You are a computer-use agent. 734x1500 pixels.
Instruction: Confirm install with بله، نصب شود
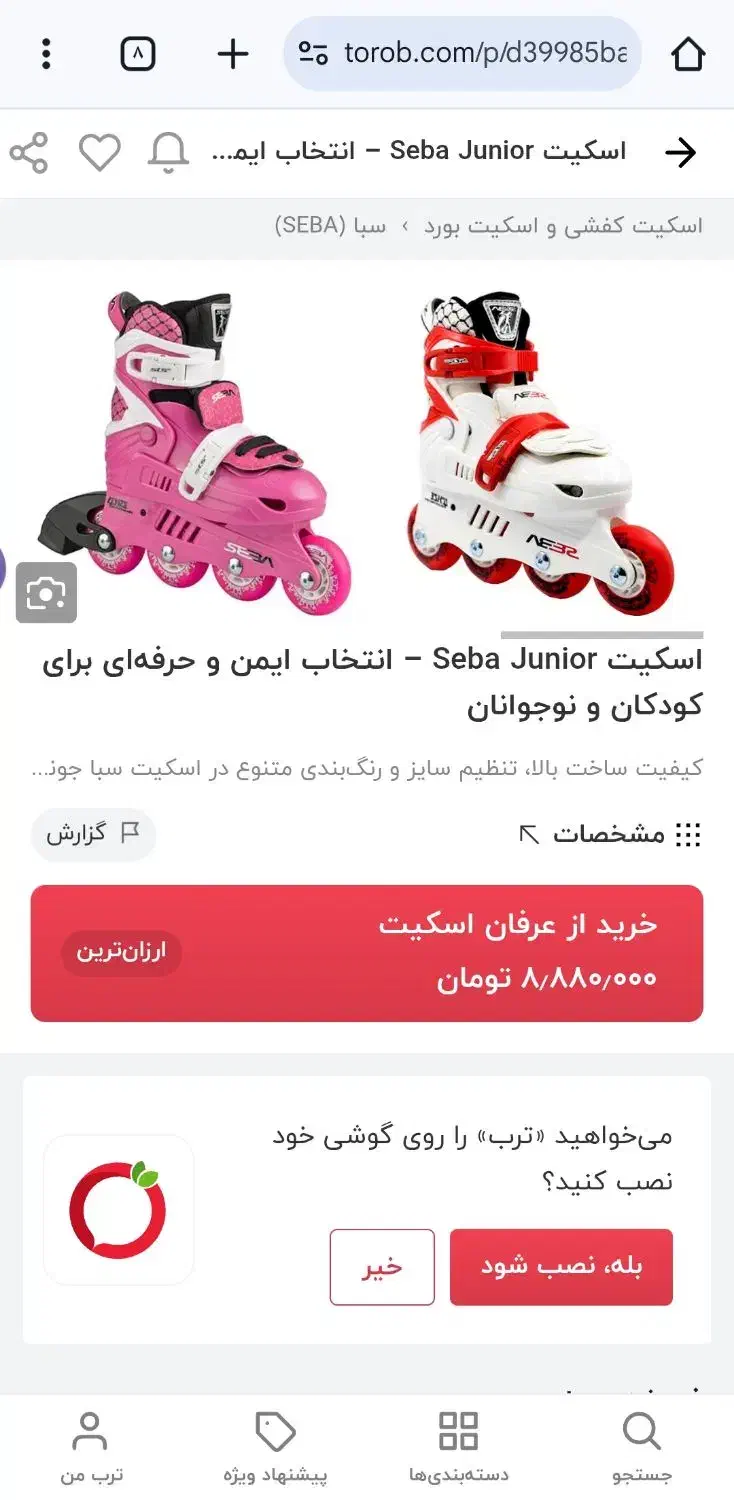[561, 1266]
